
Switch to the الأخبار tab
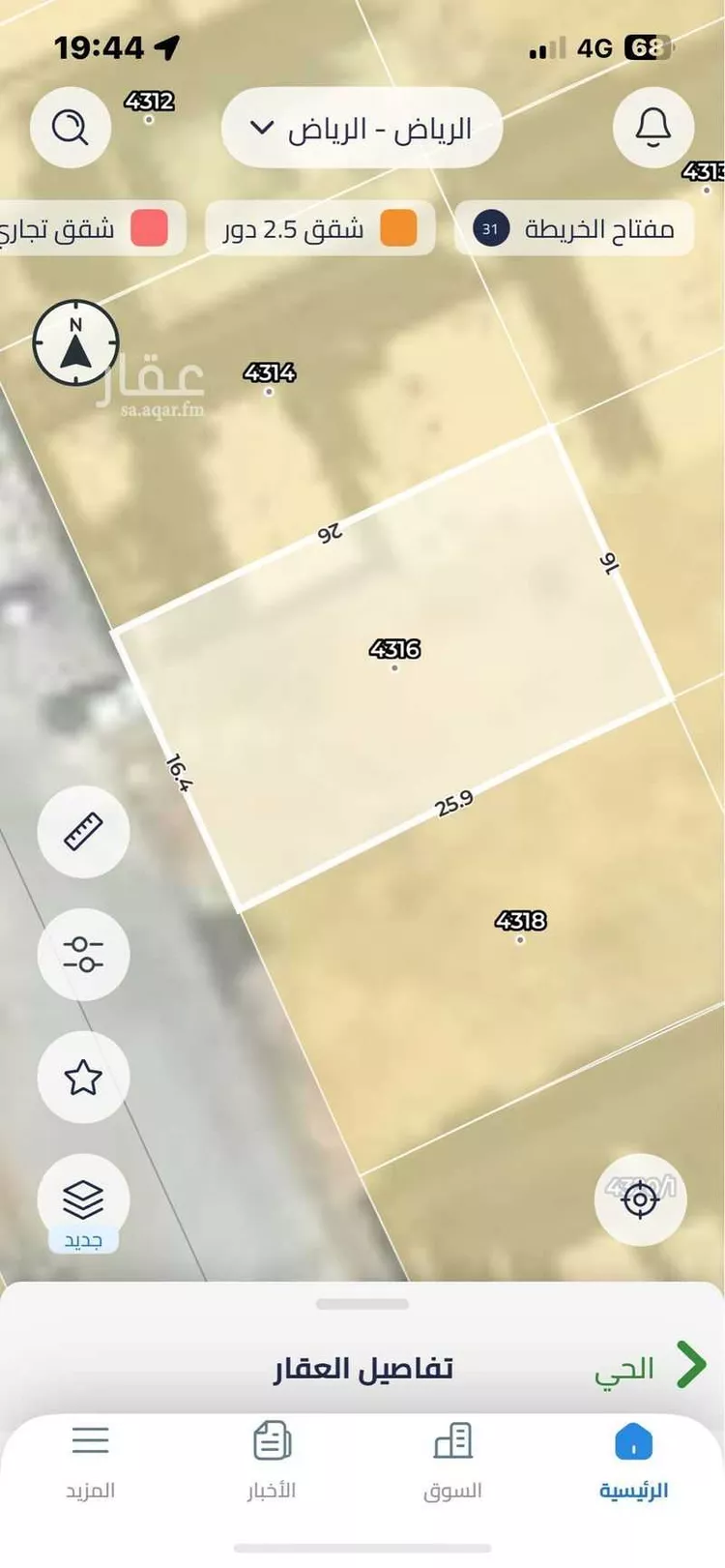point(272,1461)
